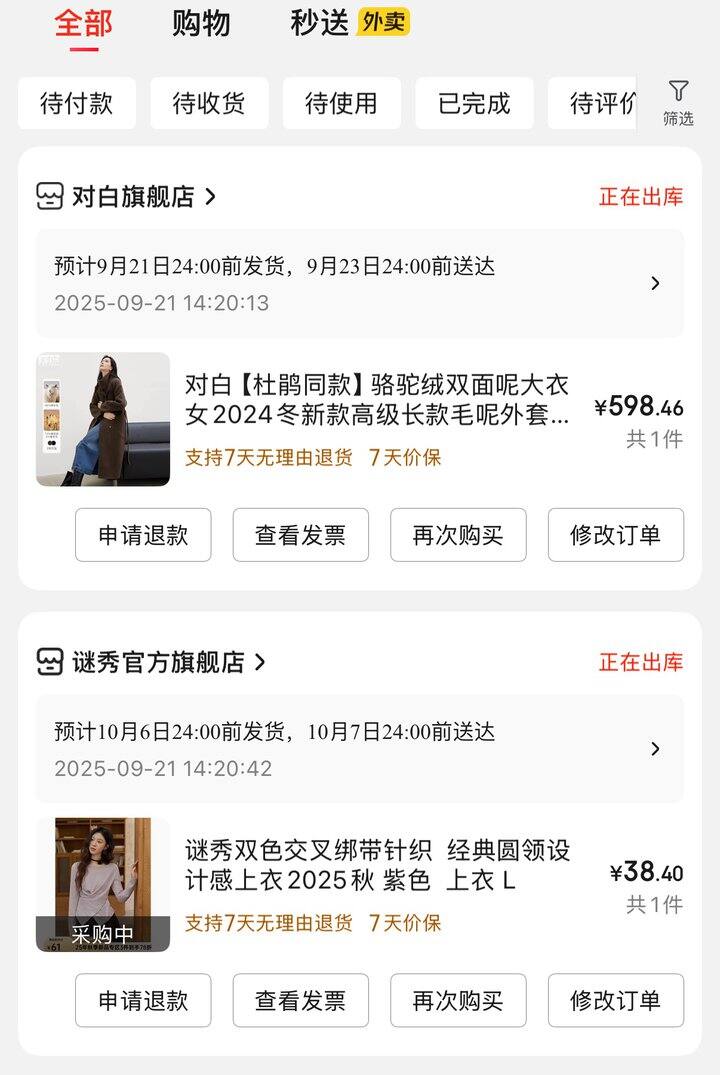Filter orders by 待付款
This screenshot has width=720, height=1075.
click(x=77, y=102)
